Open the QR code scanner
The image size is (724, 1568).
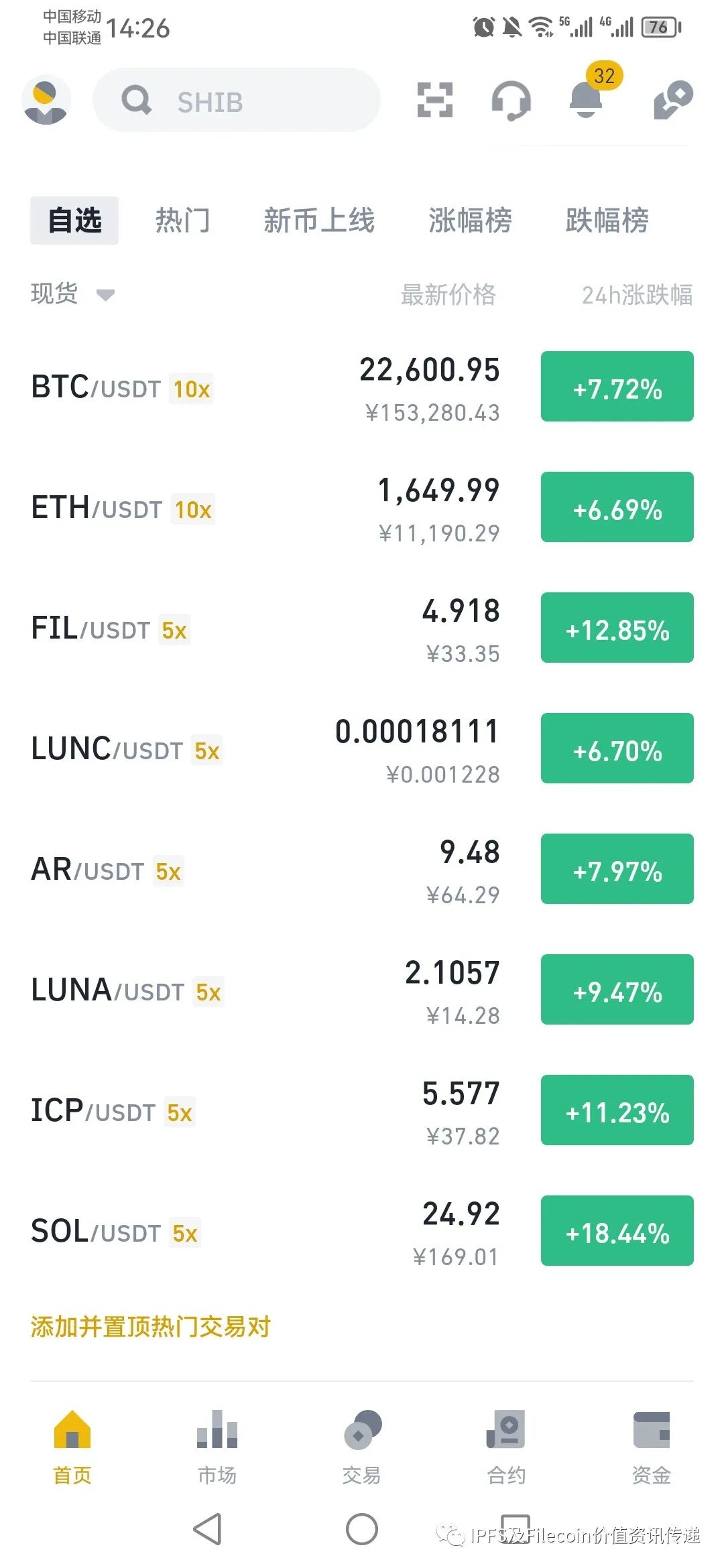(x=434, y=101)
